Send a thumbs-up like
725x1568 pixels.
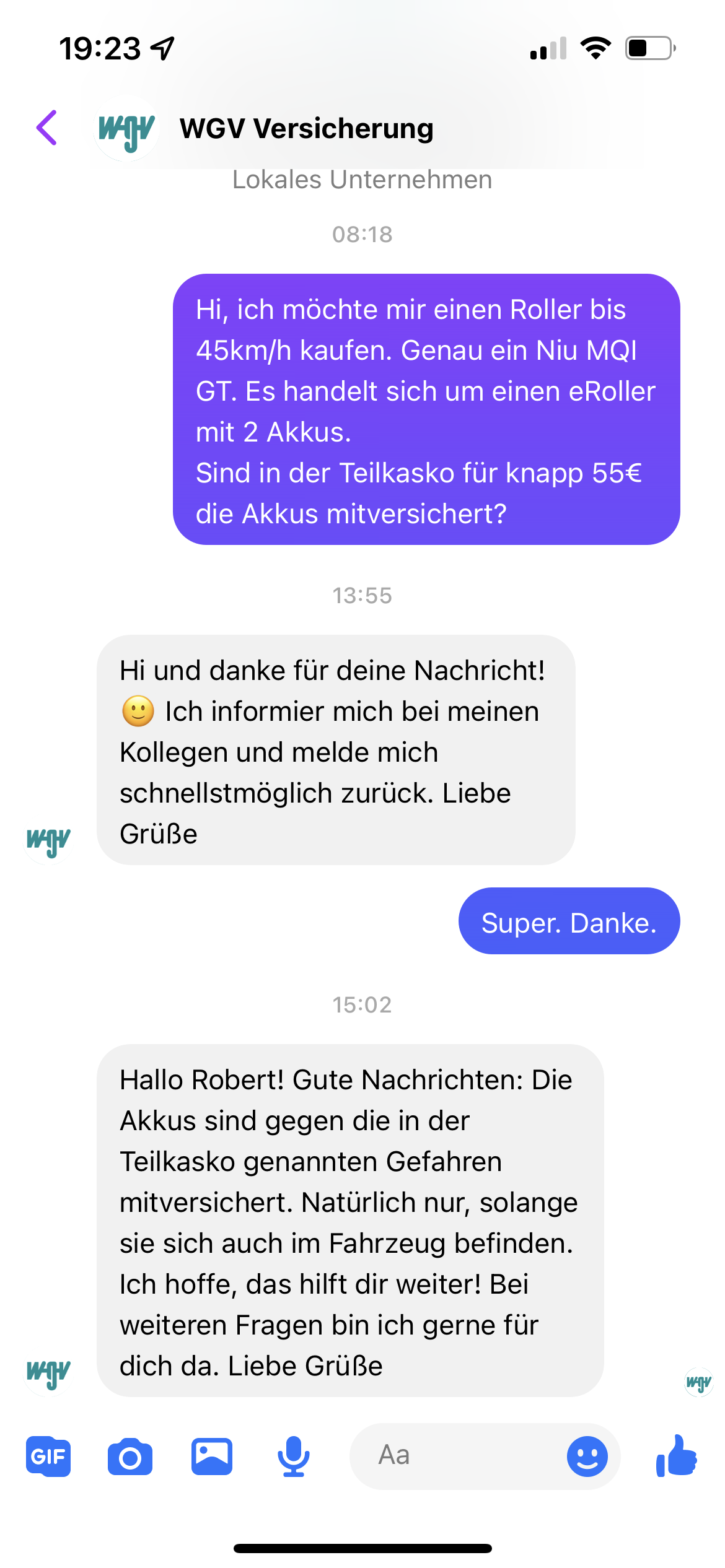[677, 1457]
